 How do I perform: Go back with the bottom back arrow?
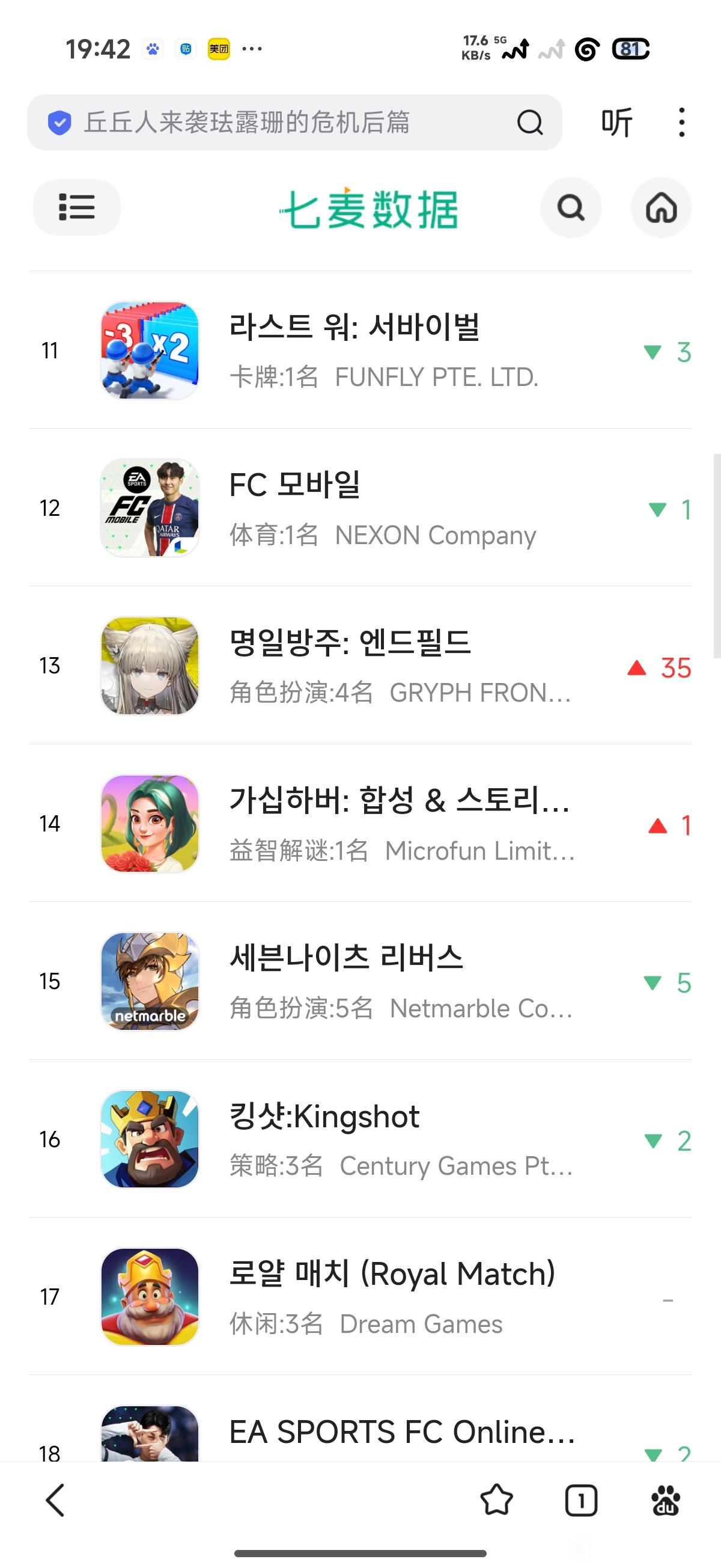point(55,1500)
